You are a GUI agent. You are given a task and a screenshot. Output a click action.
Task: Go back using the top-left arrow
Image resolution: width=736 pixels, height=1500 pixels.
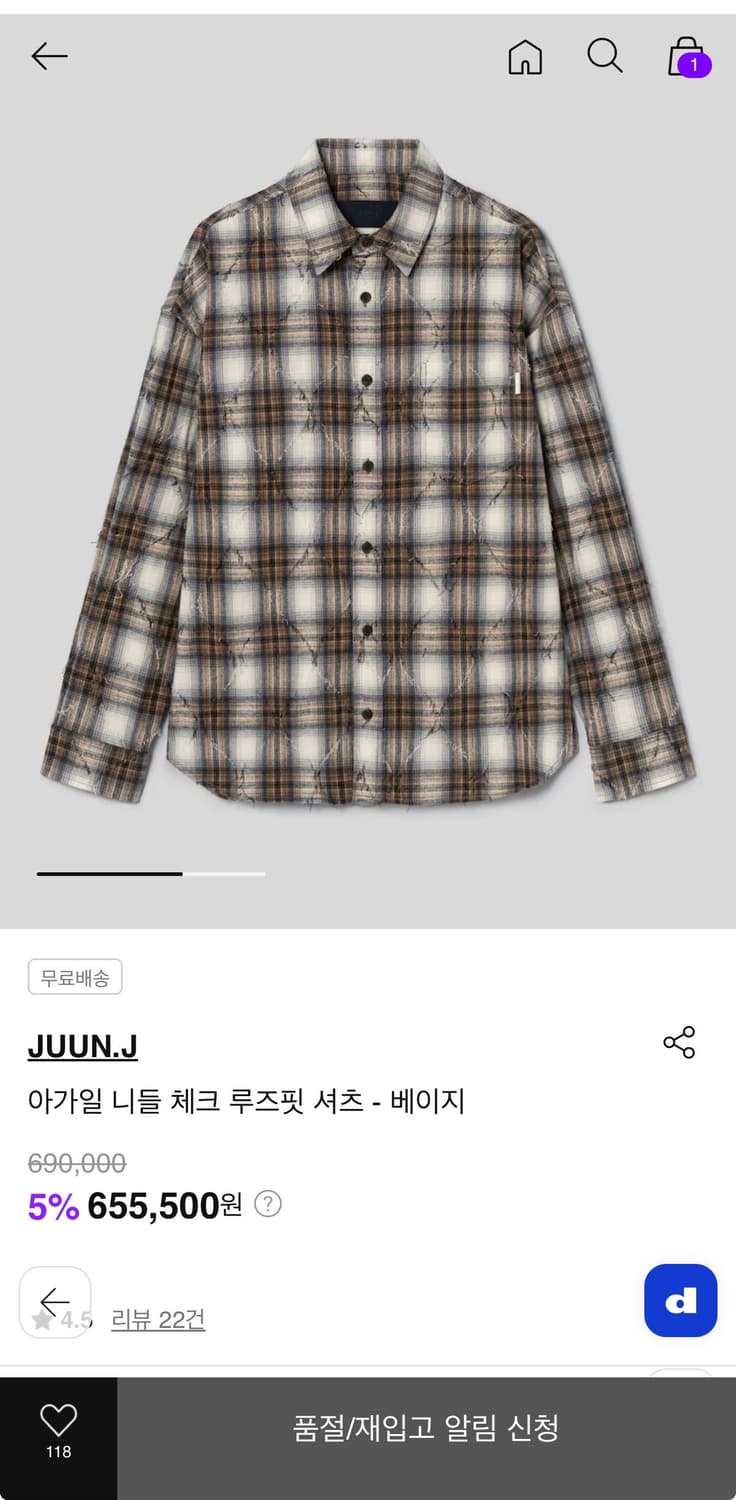point(49,57)
